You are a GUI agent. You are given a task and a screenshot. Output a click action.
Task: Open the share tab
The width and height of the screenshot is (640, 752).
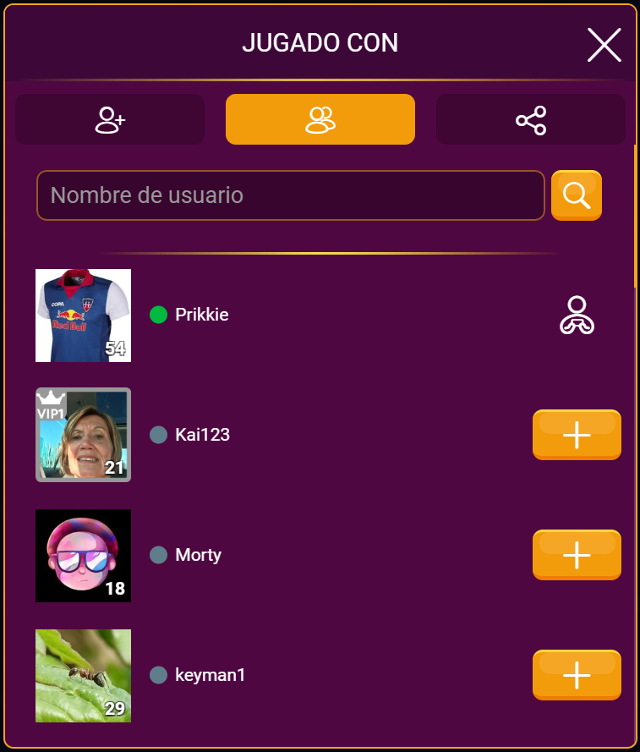tap(530, 120)
